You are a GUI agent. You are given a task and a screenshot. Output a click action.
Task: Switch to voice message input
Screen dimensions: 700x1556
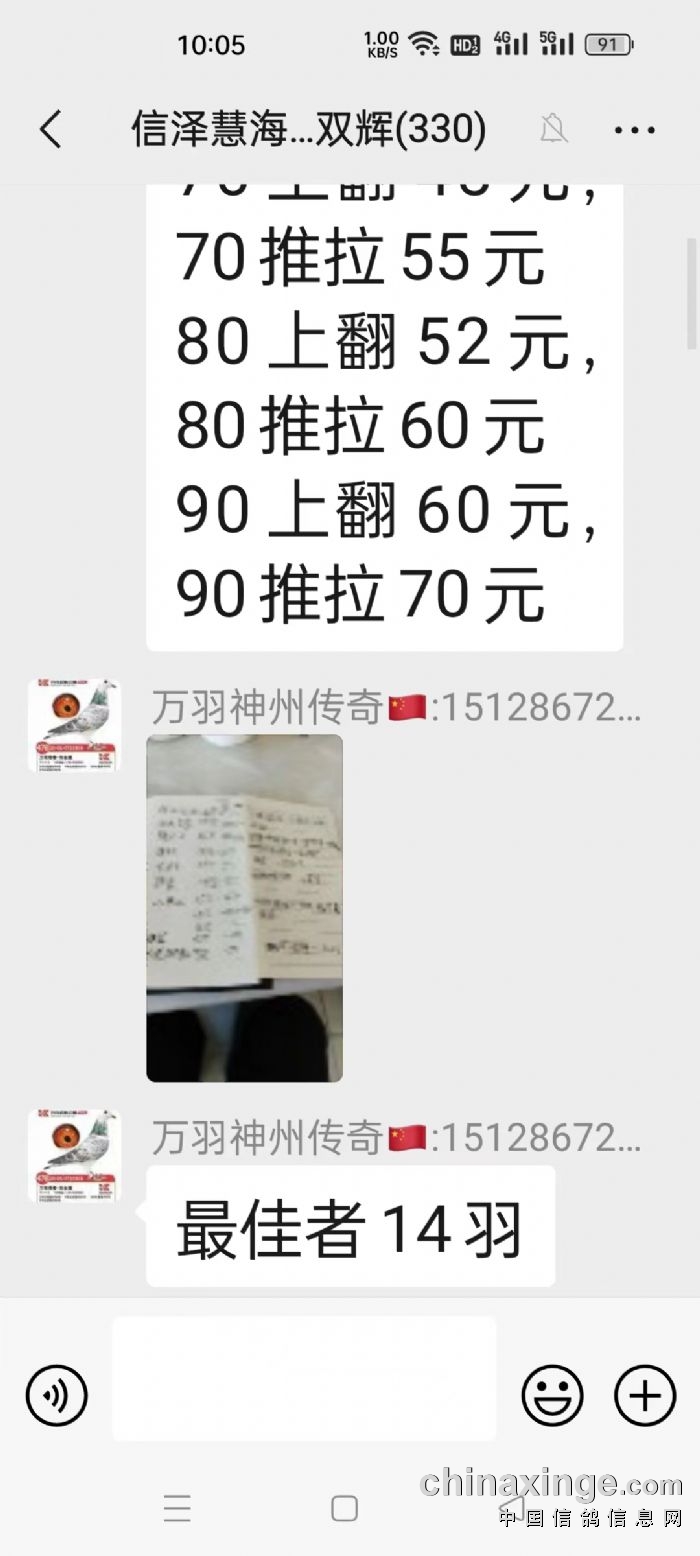tap(57, 1394)
